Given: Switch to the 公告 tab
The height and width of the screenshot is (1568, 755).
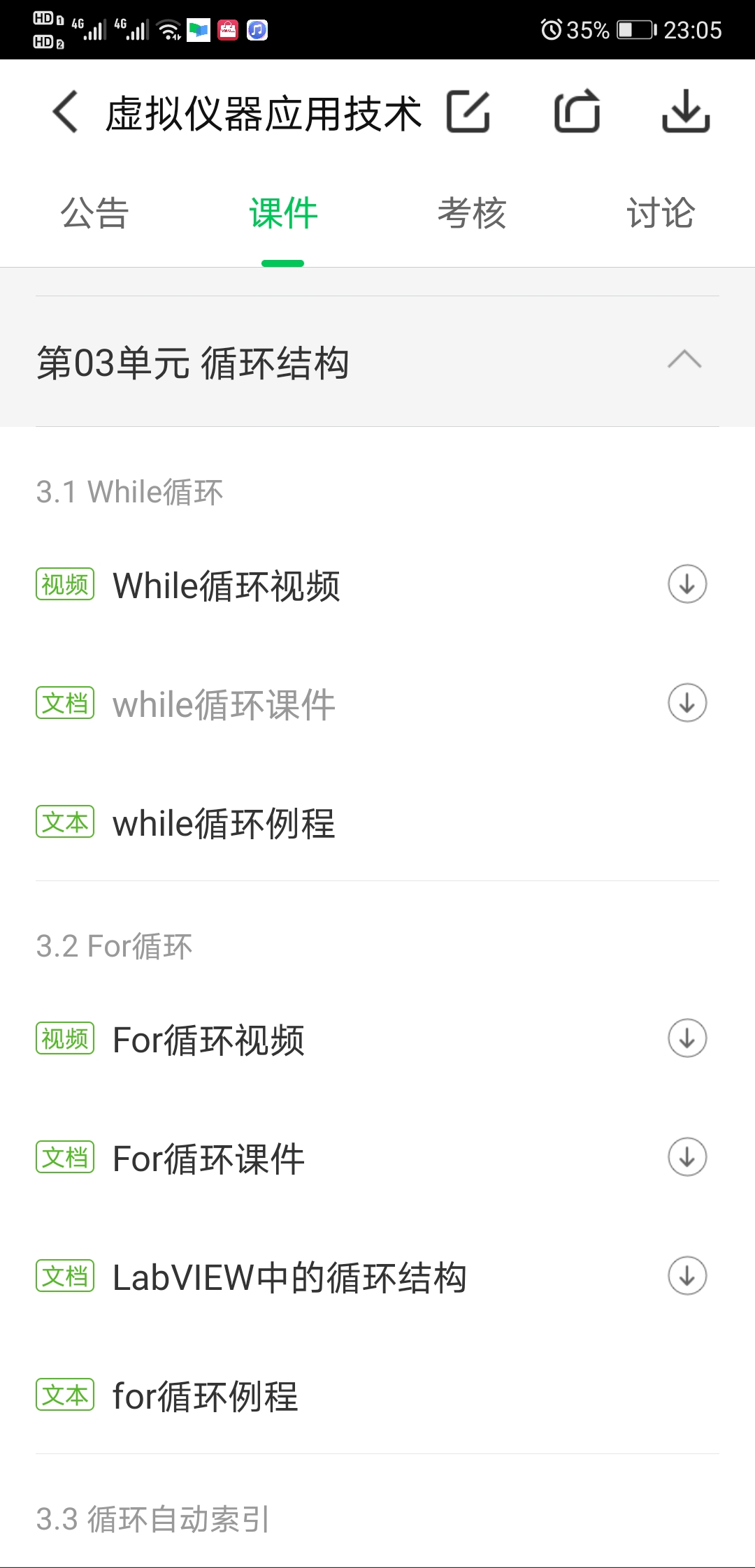Looking at the screenshot, I should click(94, 213).
